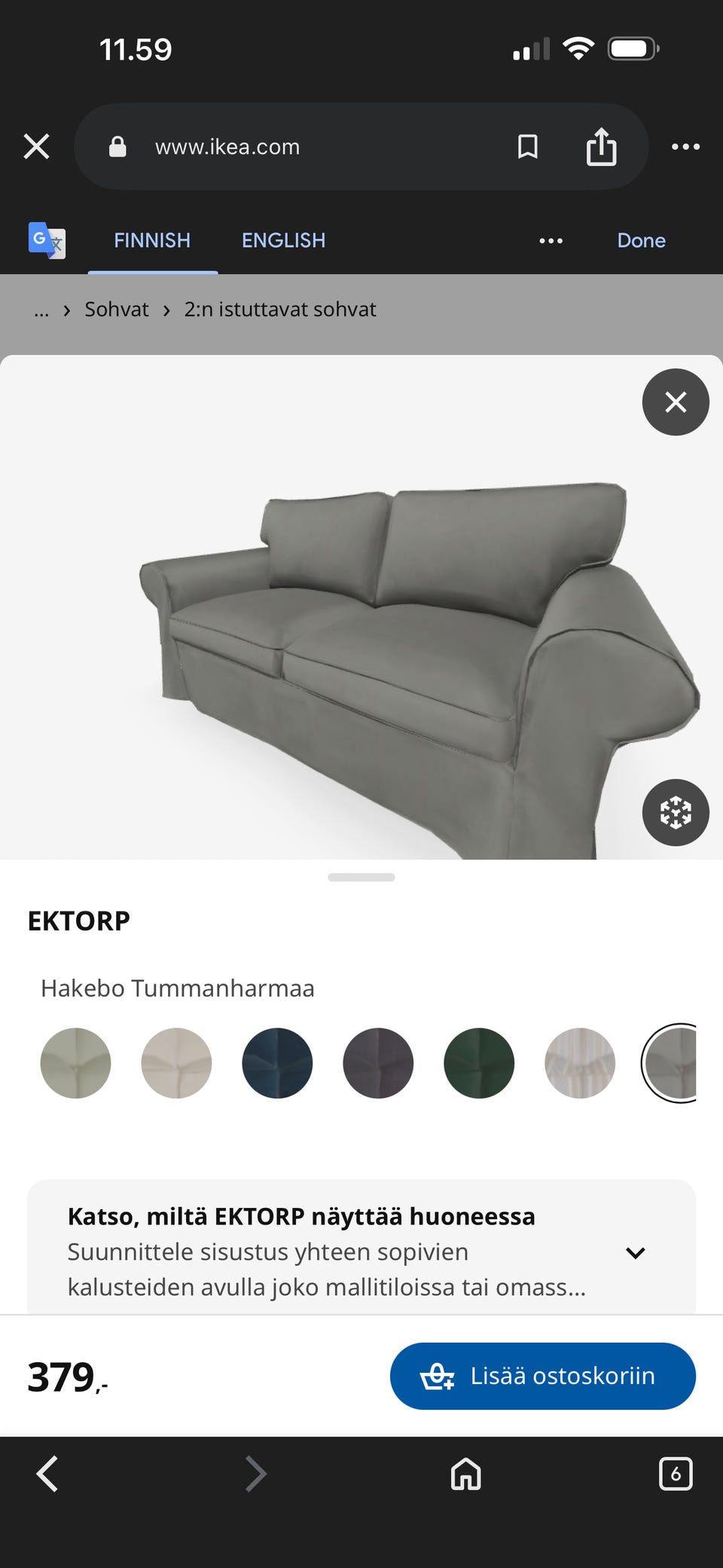Open the Sohvat breadcrumb link

point(117,310)
